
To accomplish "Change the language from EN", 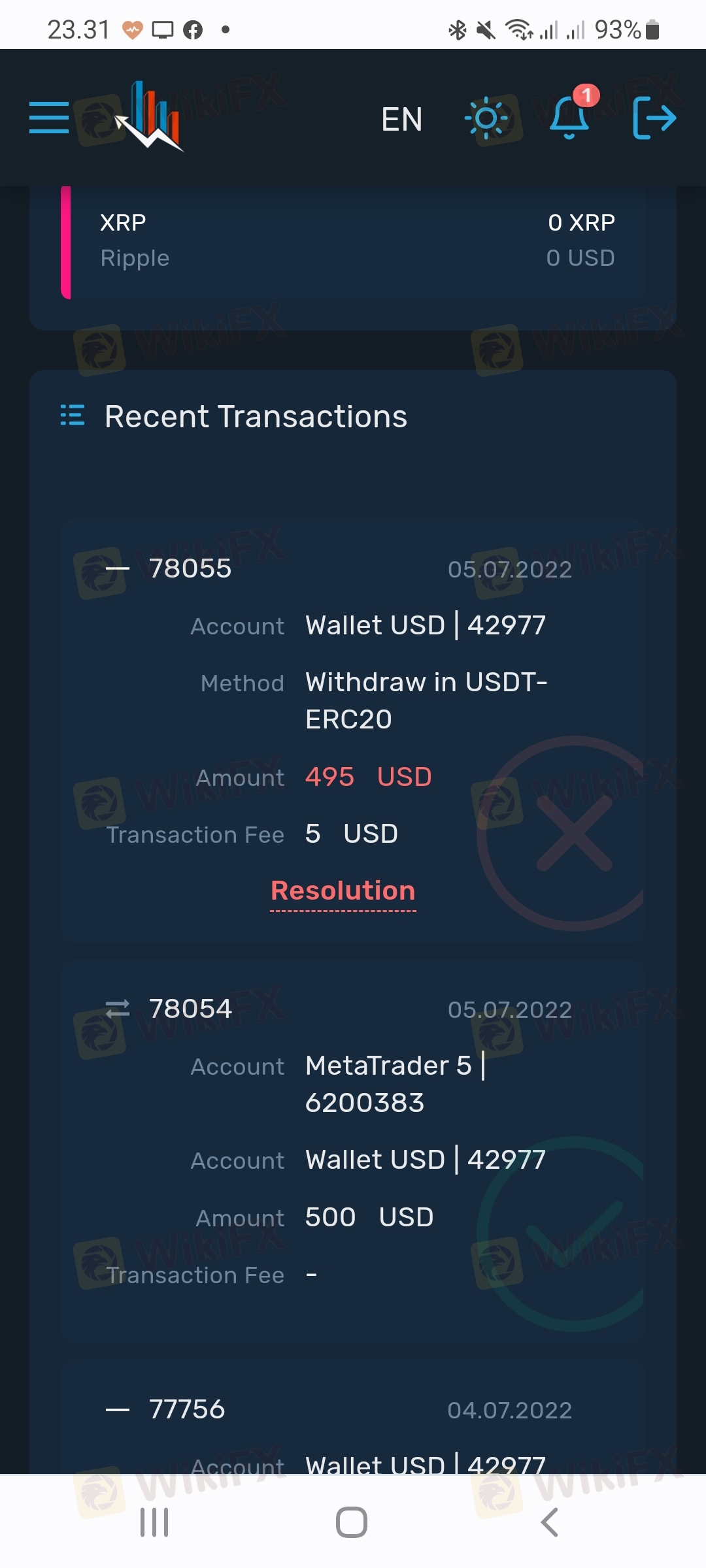I will coord(401,120).
